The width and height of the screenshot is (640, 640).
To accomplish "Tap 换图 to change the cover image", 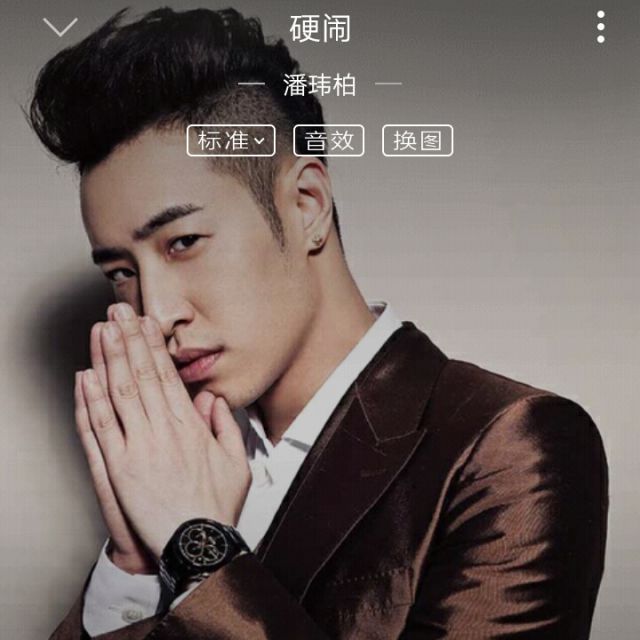I will tap(417, 141).
